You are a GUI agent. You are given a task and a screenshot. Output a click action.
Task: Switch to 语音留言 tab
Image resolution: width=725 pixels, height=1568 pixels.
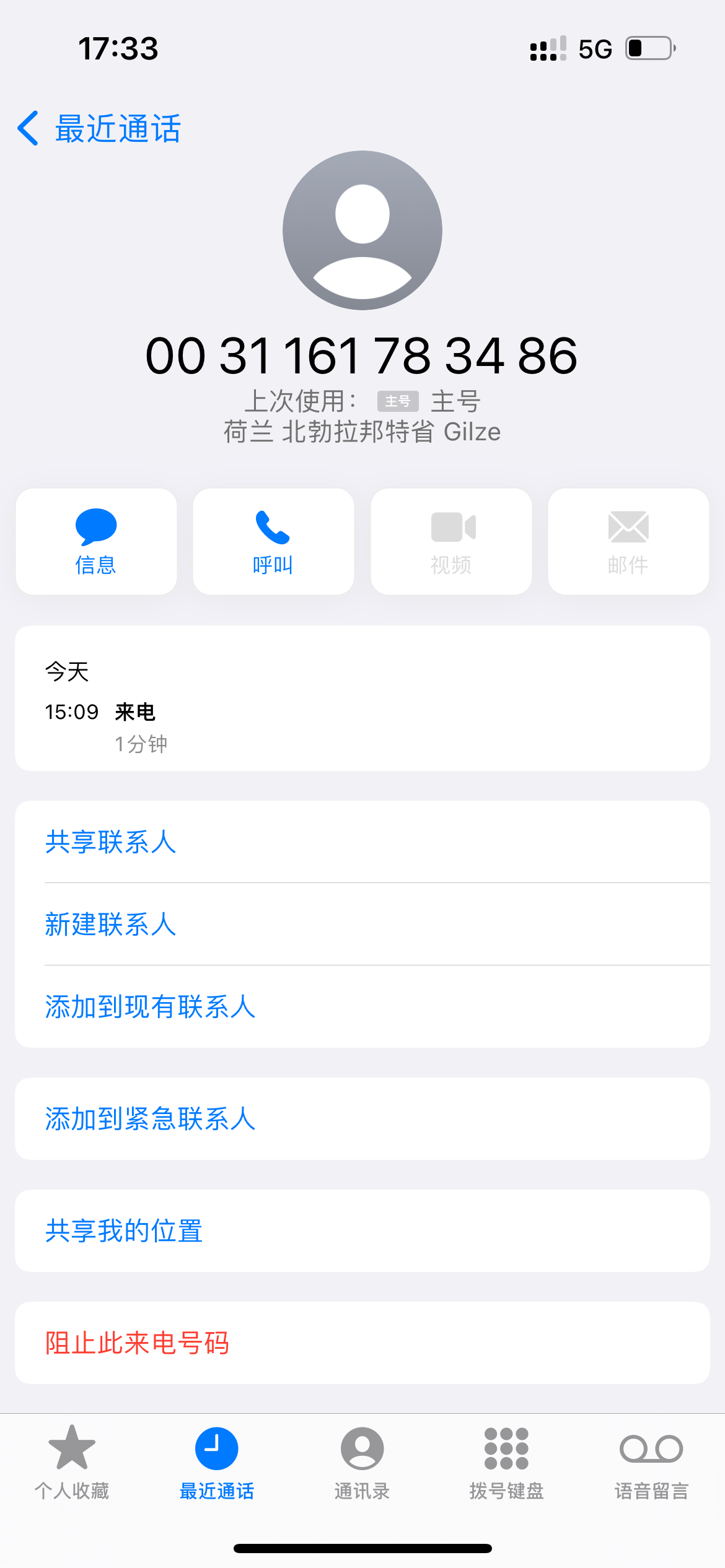(x=651, y=1463)
